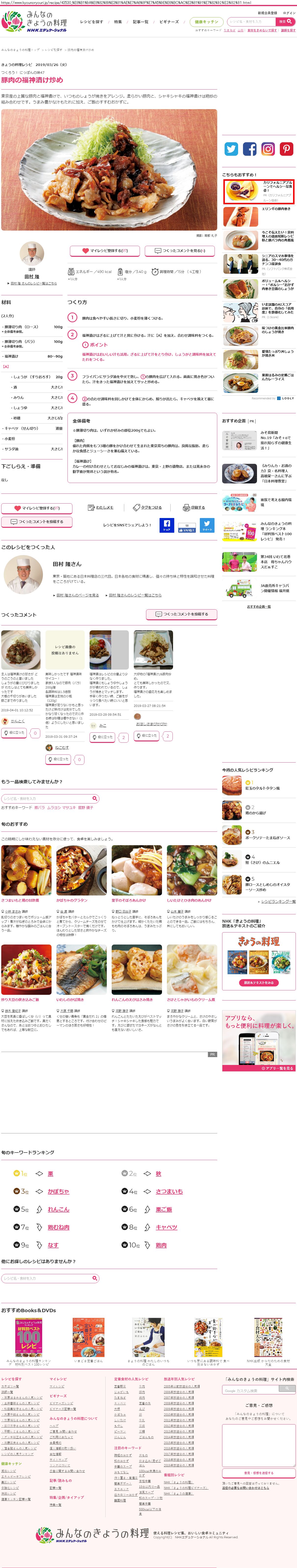Open the 健康キッチン button in header

tap(206, 22)
